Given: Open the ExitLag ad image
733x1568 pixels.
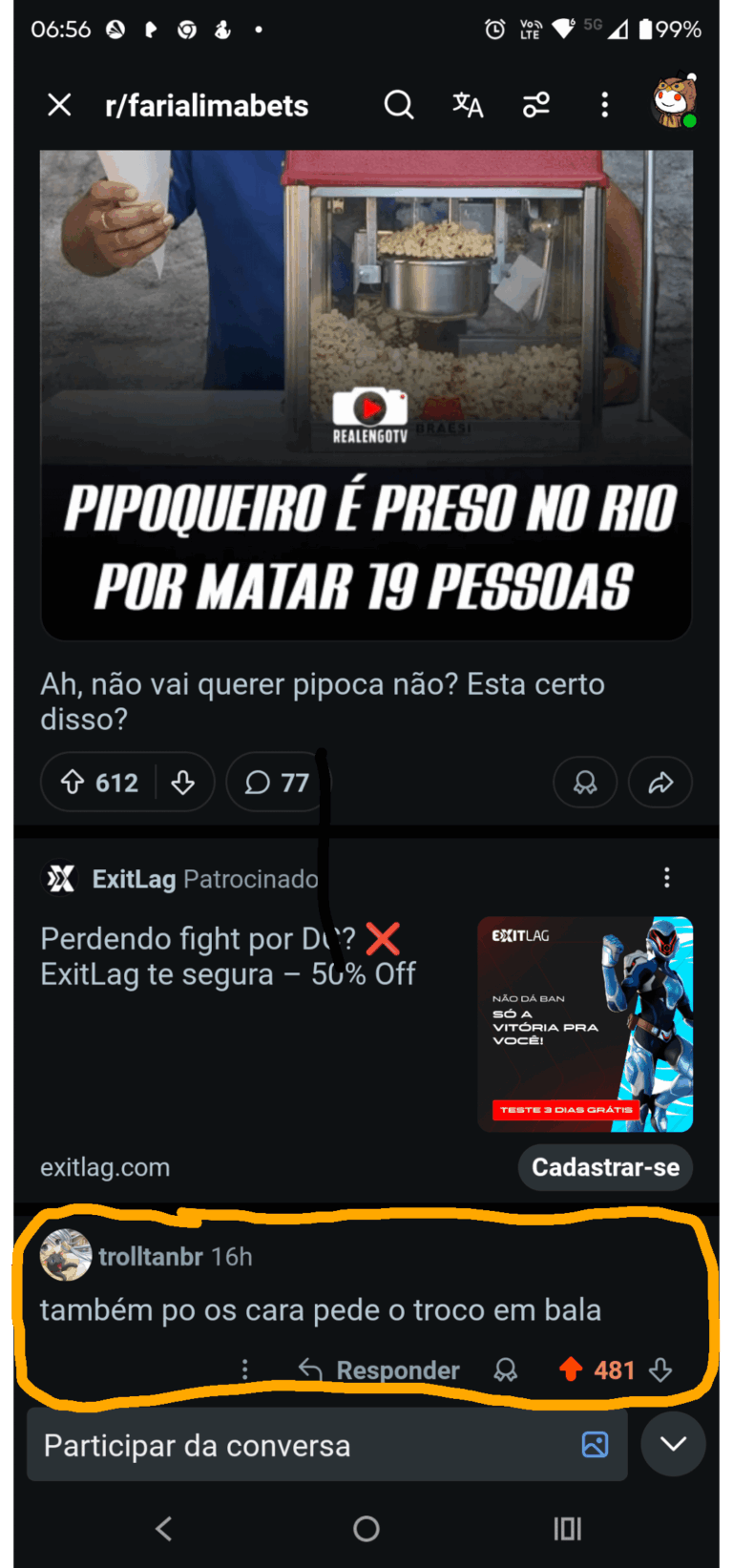Looking at the screenshot, I should point(585,1024).
